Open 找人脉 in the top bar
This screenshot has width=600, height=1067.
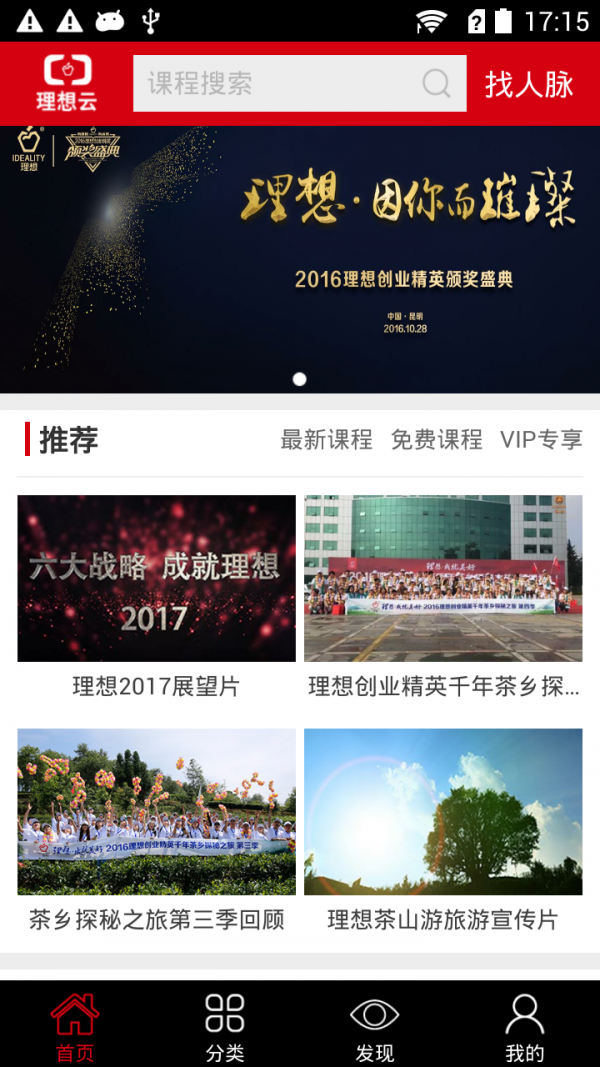click(x=529, y=84)
